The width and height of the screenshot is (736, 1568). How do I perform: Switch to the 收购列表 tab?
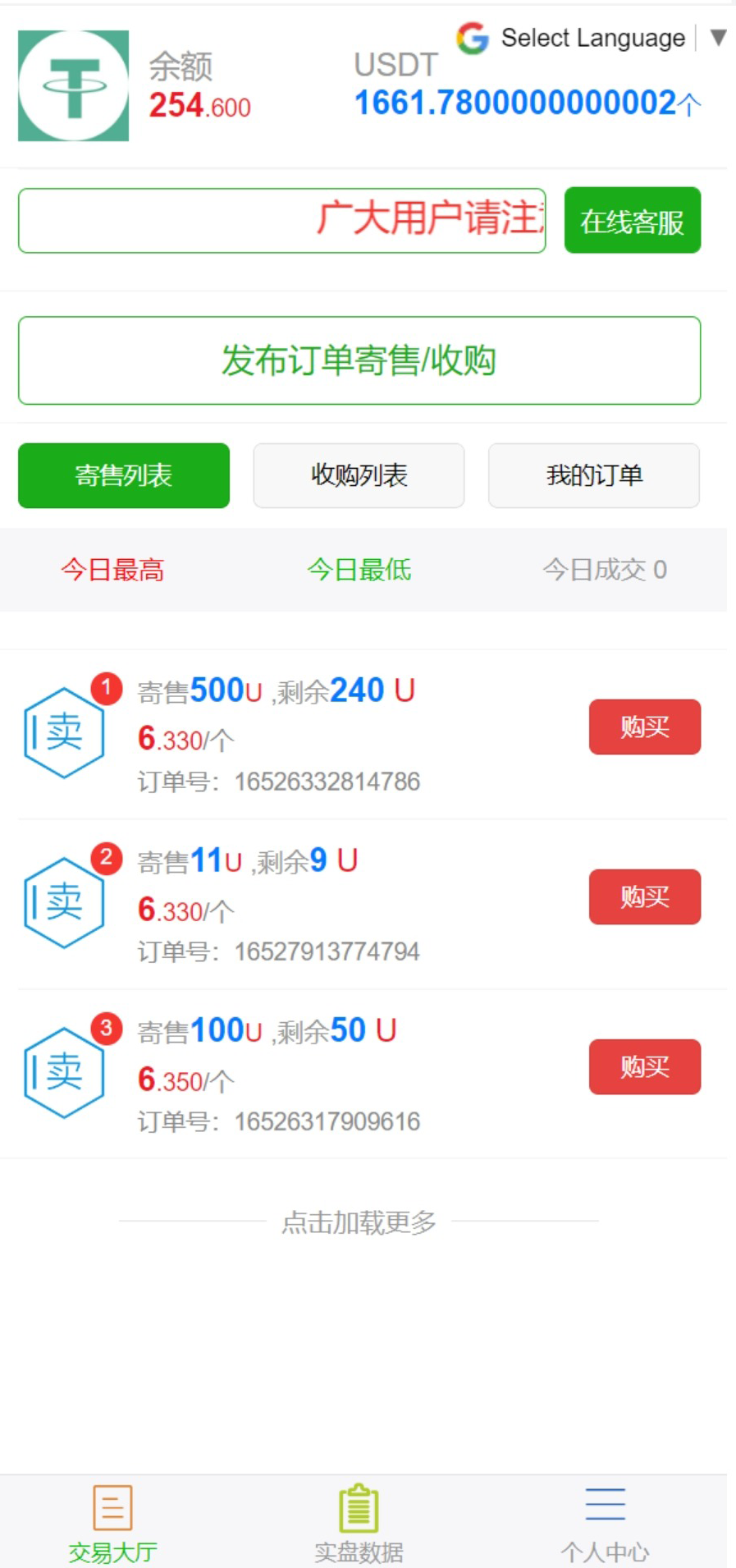[359, 475]
